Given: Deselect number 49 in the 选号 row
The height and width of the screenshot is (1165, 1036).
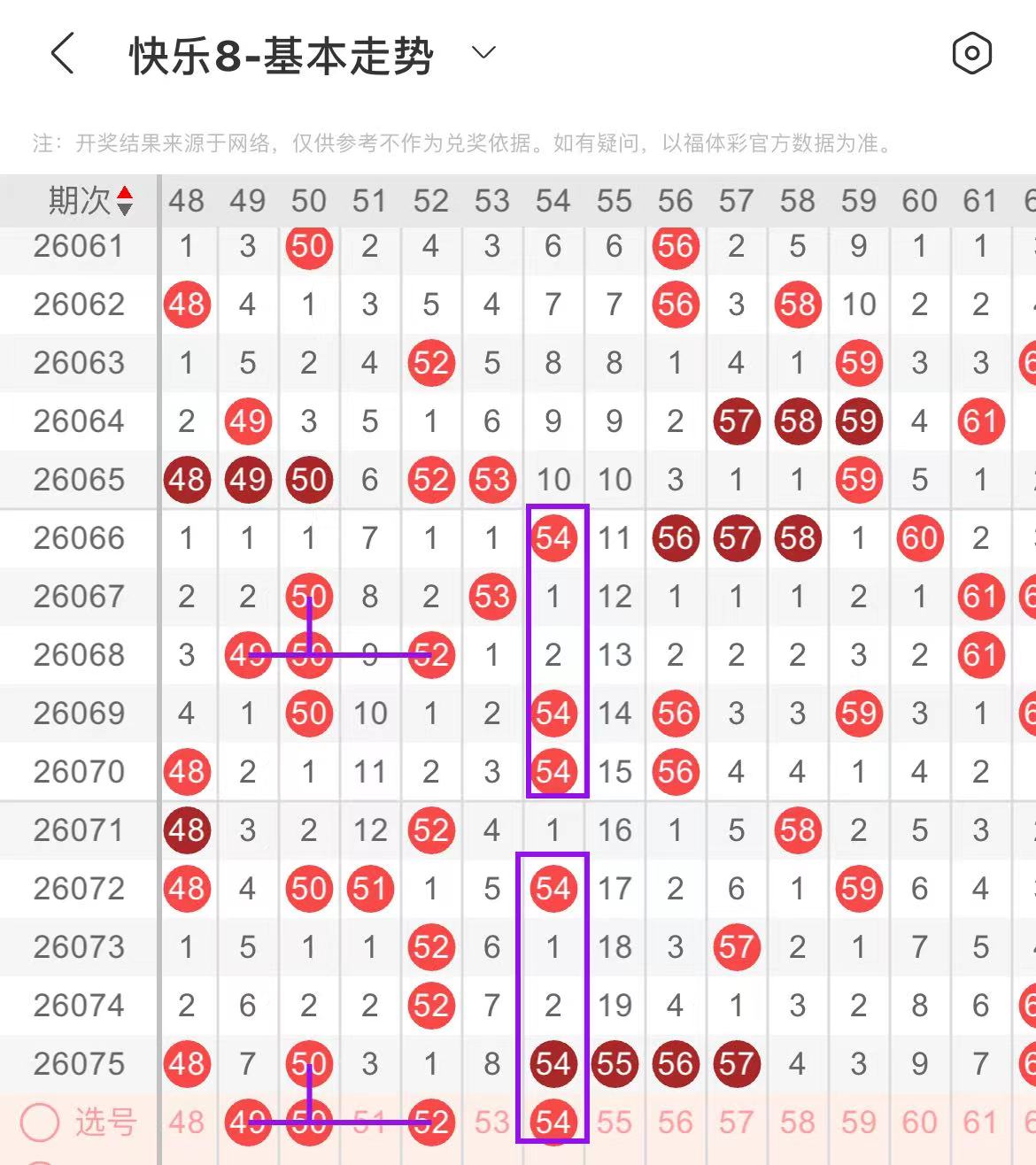Looking at the screenshot, I should [248, 1123].
